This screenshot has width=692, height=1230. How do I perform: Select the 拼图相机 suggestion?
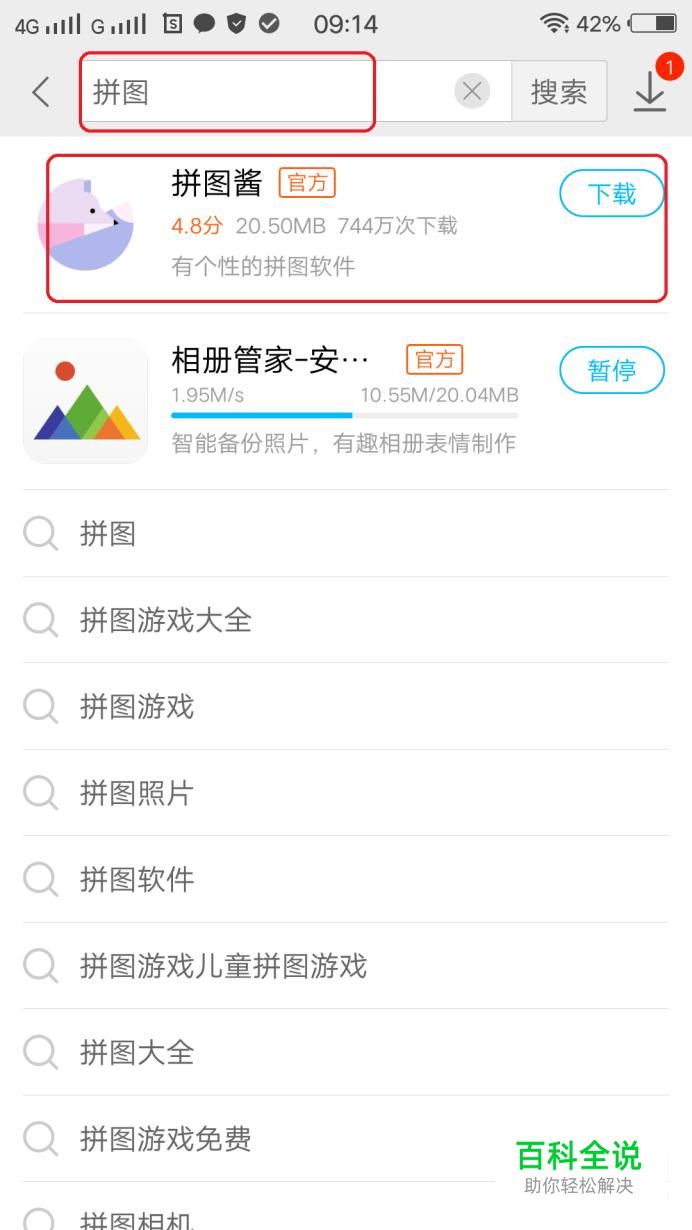[137, 1220]
